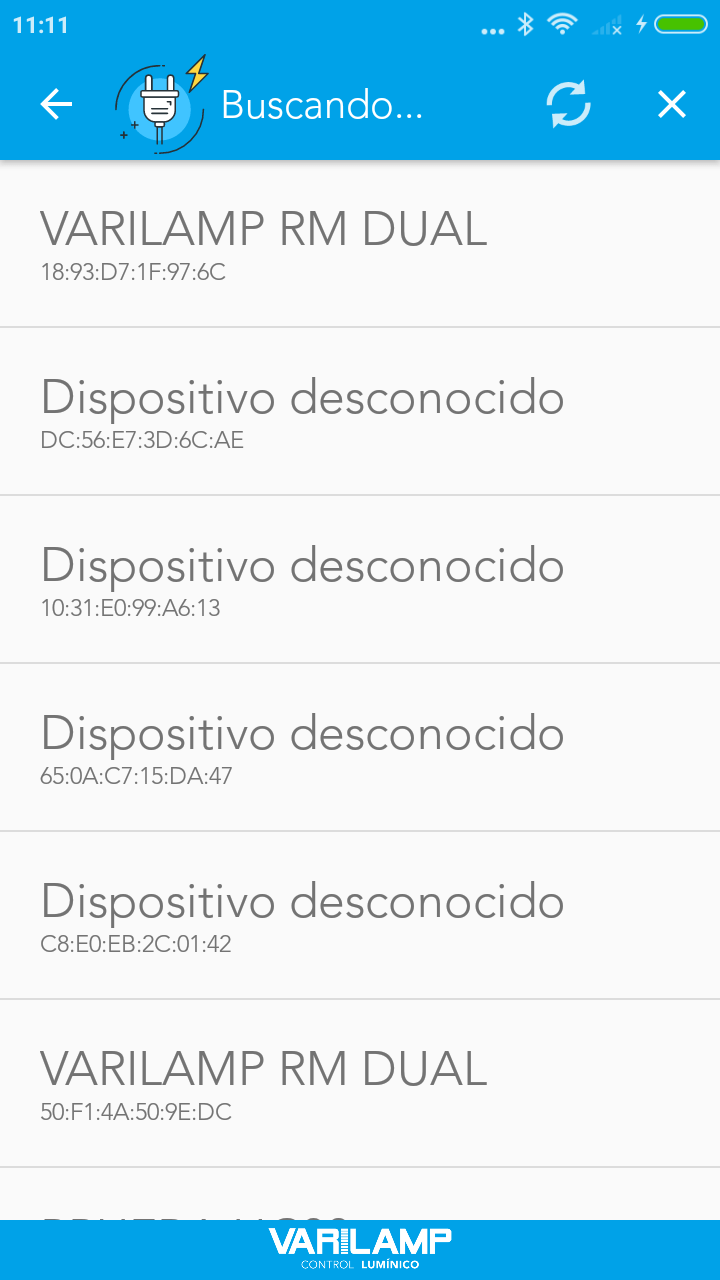This screenshot has width=720, height=1280.
Task: Open unknown device 10:31:E0:99:A6:13
Action: tap(360, 580)
